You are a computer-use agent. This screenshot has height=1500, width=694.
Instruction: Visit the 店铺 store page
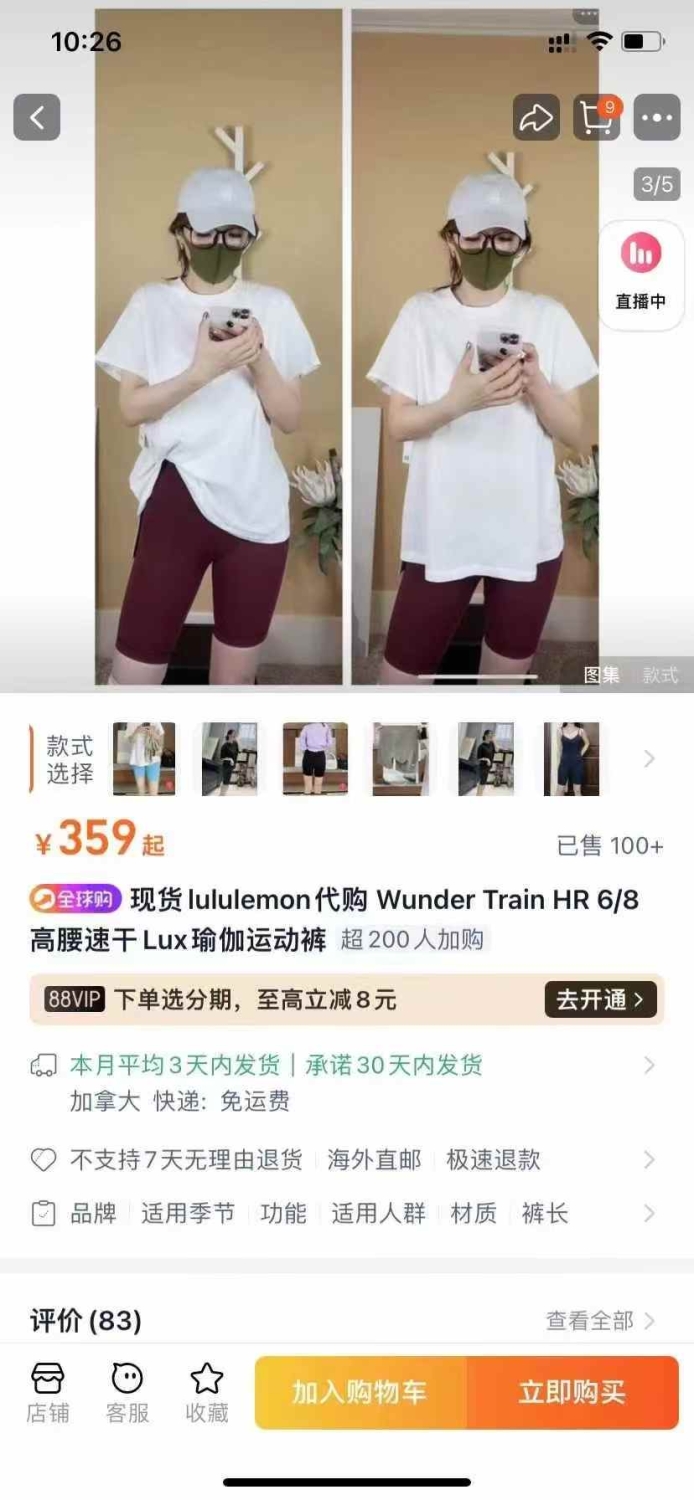(48, 1391)
